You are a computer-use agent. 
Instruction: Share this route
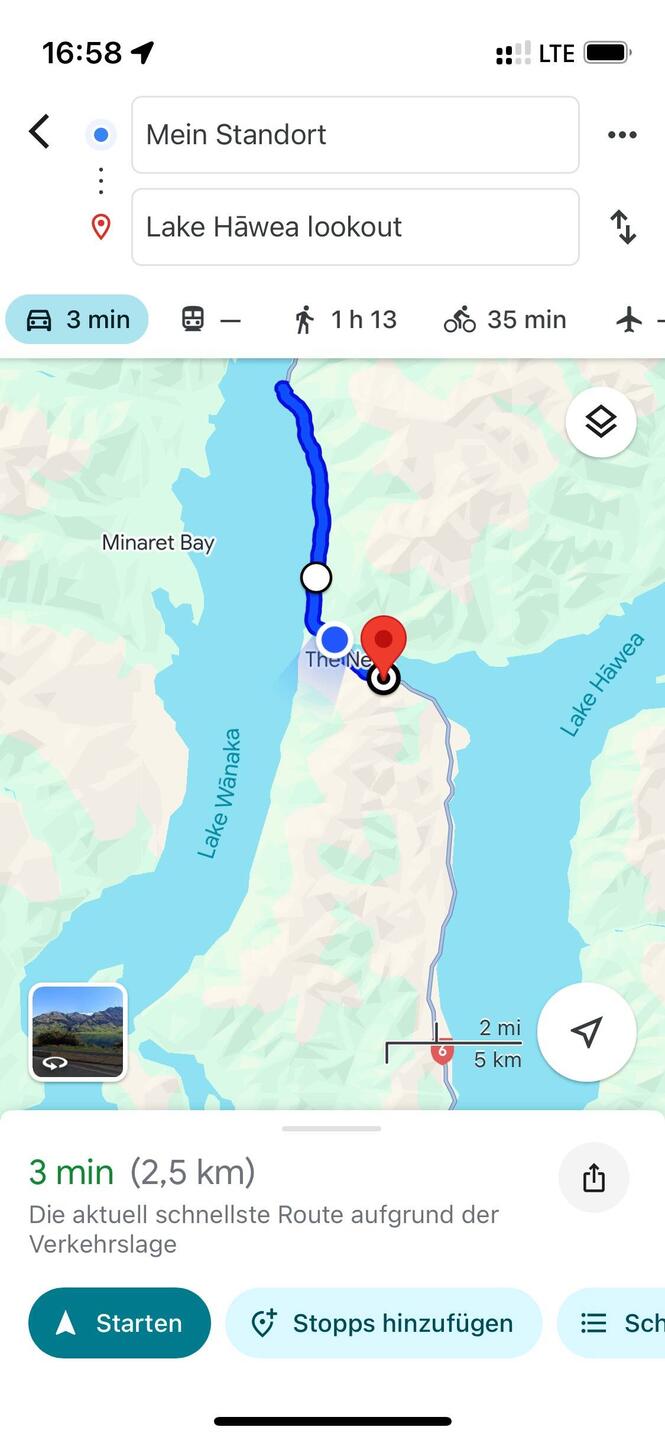click(594, 1178)
